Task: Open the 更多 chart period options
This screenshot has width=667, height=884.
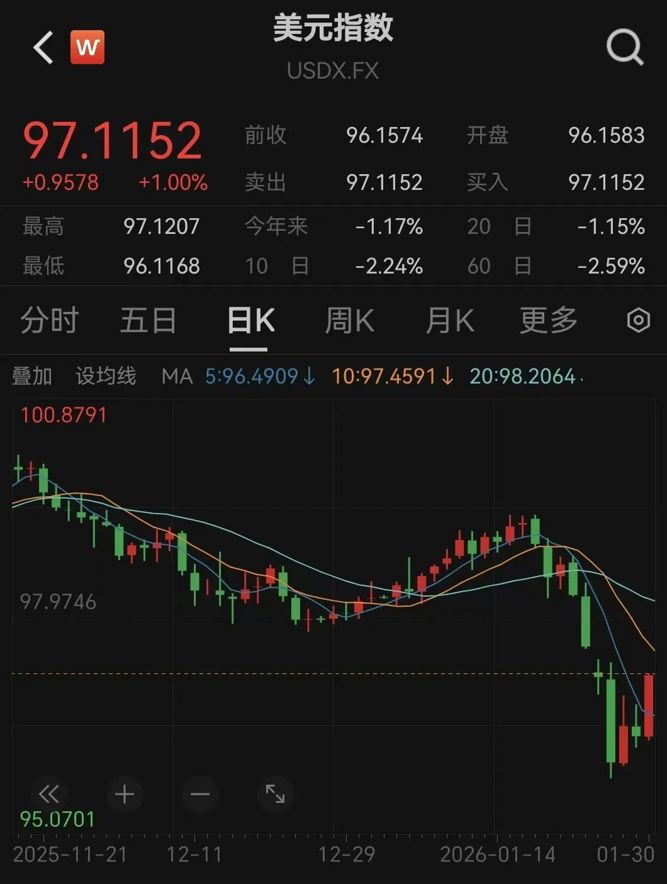Action: point(548,320)
